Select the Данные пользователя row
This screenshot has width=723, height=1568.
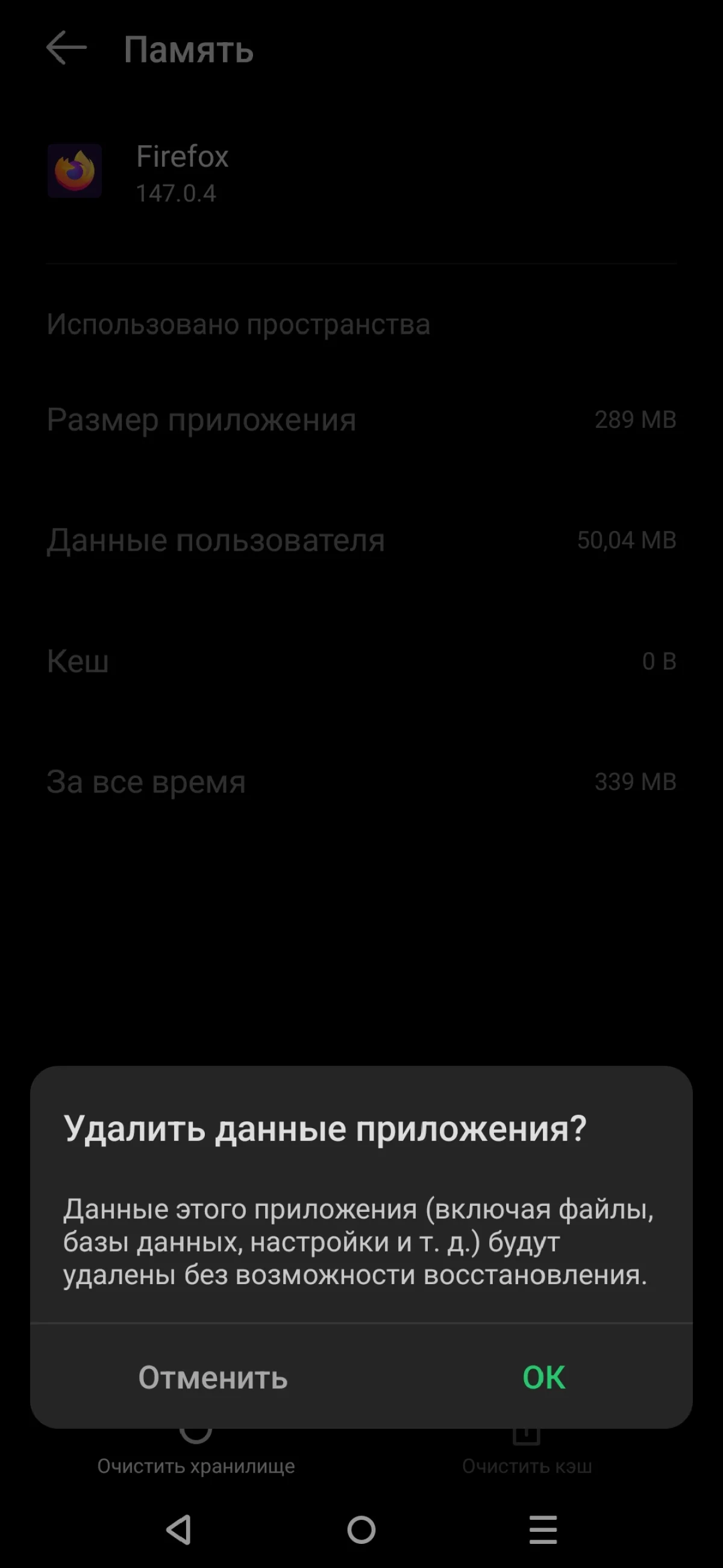[x=361, y=539]
